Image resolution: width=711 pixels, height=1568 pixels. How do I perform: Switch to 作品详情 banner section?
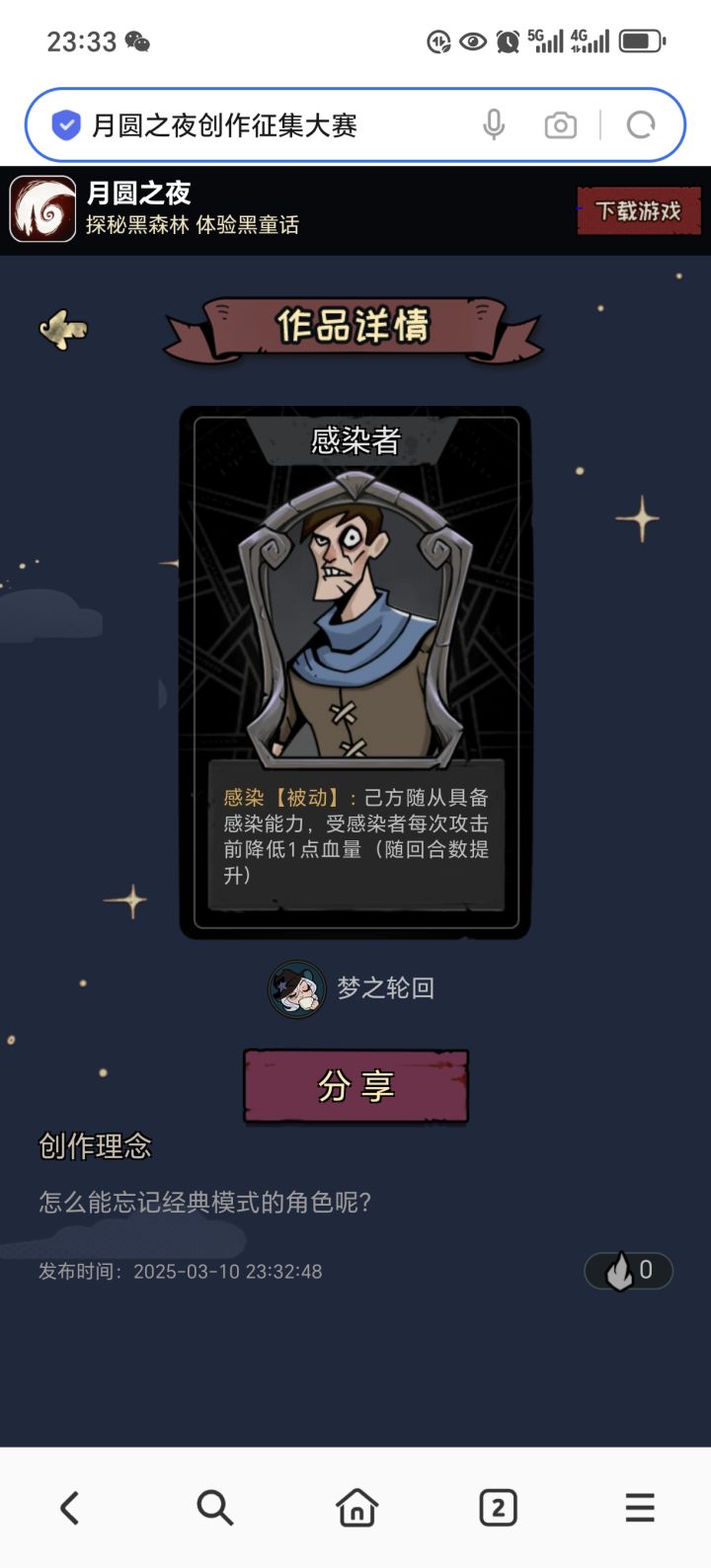[x=355, y=326]
